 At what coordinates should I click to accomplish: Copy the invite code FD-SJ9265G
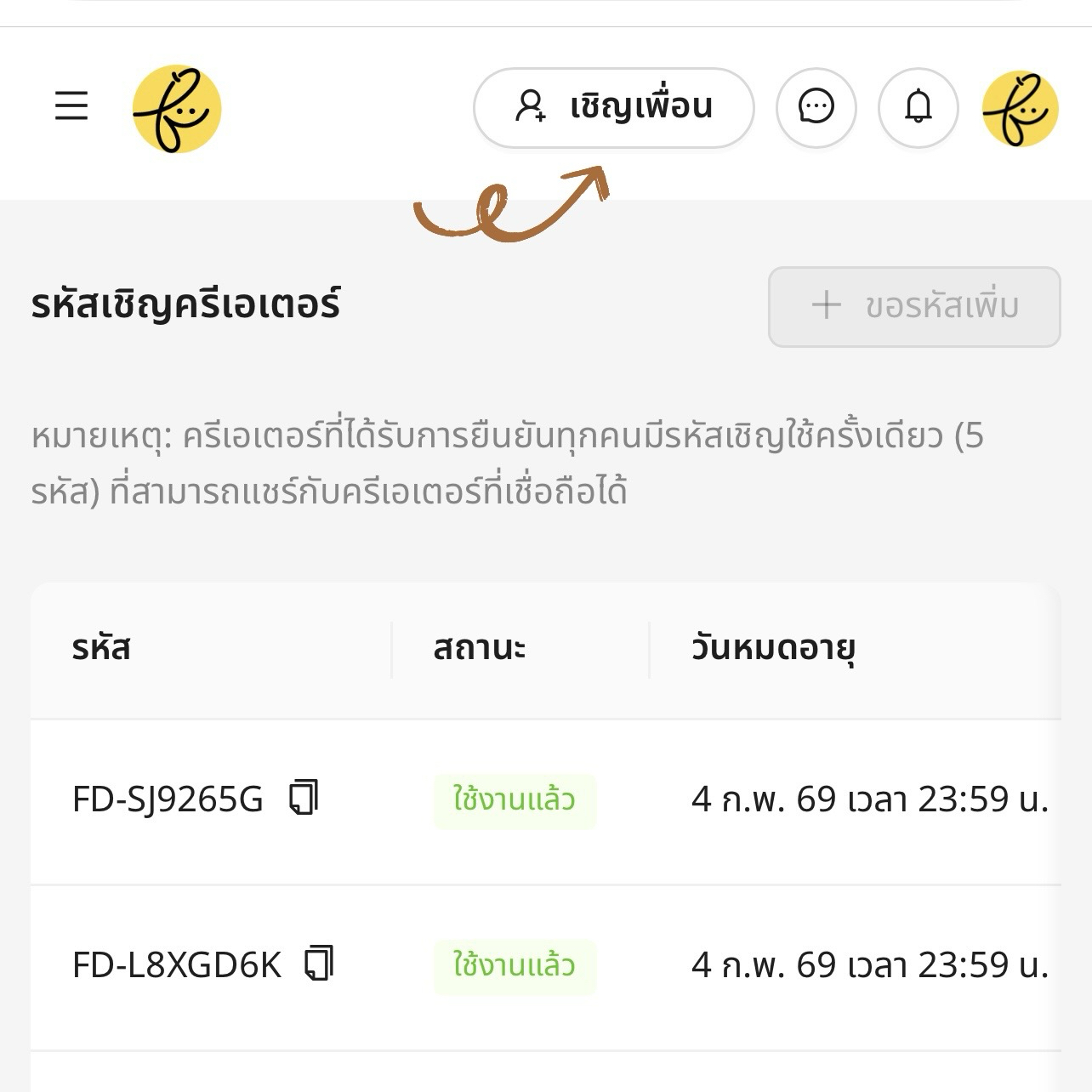pyautogui.click(x=304, y=798)
